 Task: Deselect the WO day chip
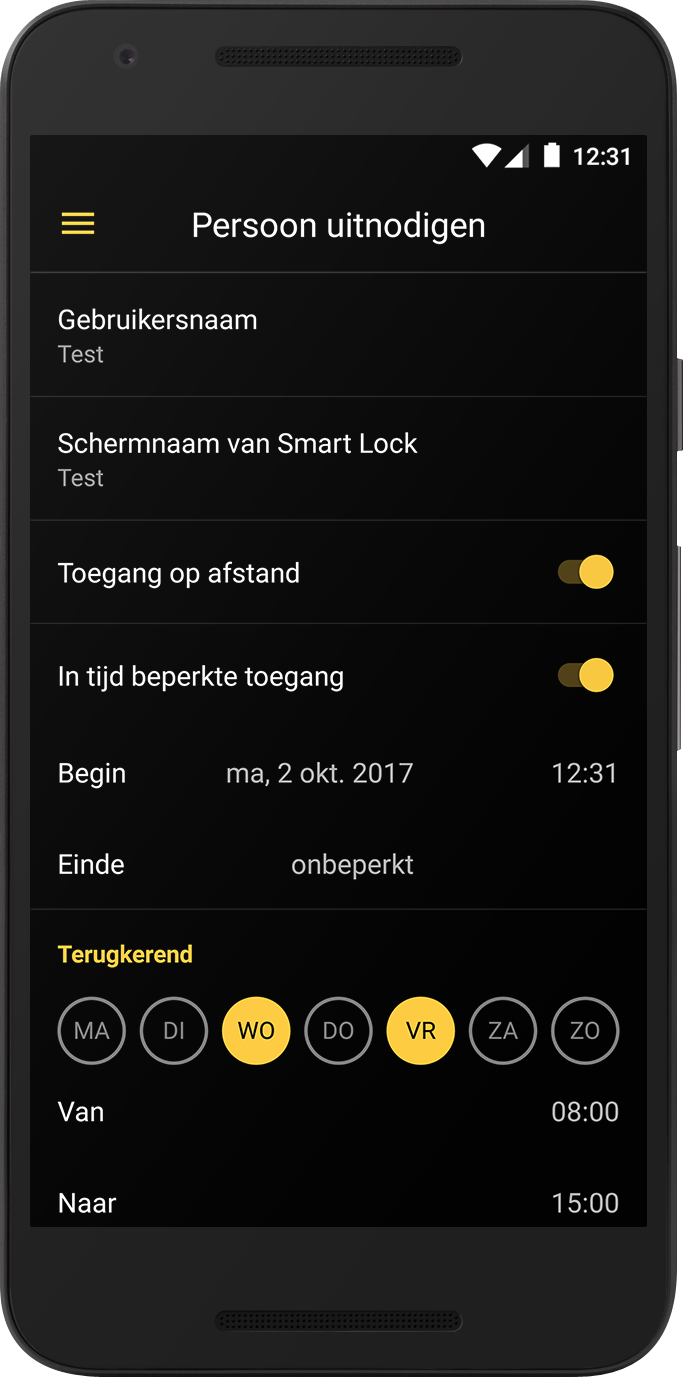click(256, 1030)
